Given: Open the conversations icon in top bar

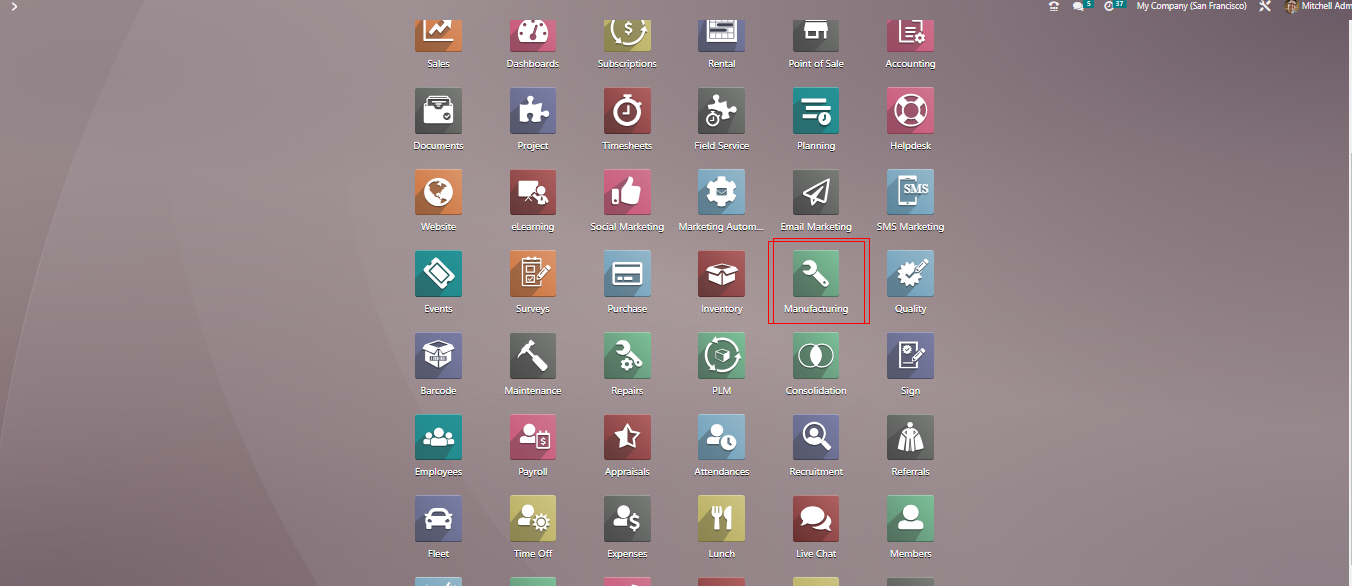Looking at the screenshot, I should tap(1080, 6).
